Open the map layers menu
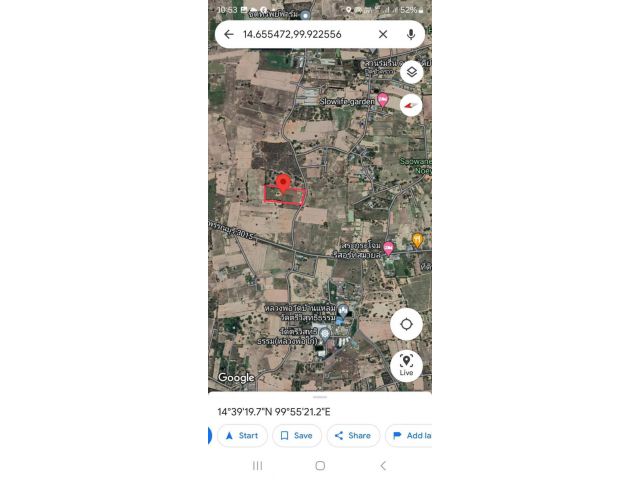This screenshot has width=640, height=480. point(411,72)
